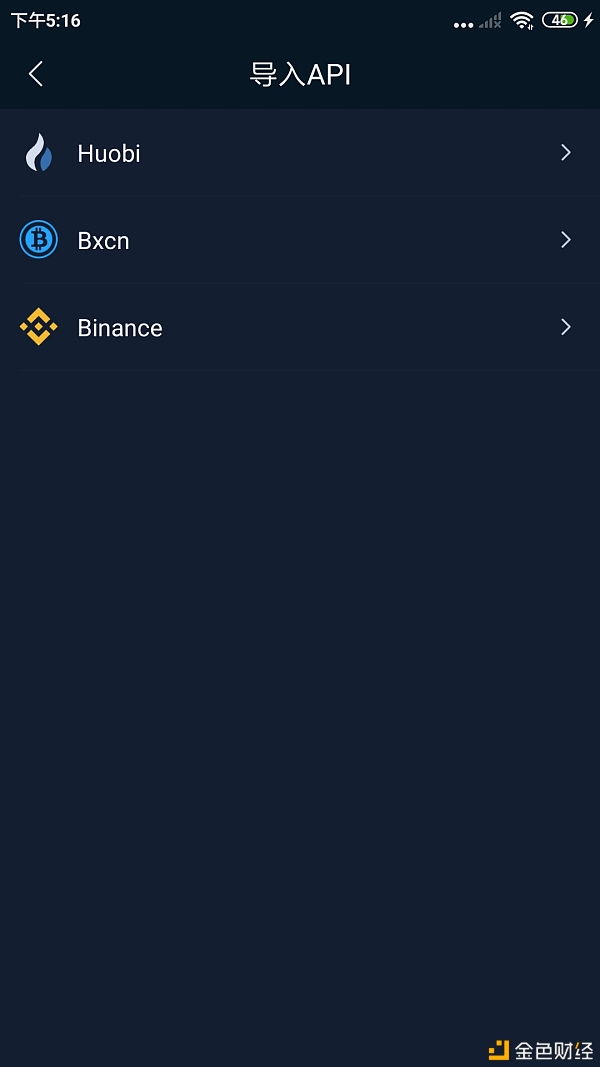600x1067 pixels.
Task: Go back from the import API screen
Action: click(x=36, y=73)
